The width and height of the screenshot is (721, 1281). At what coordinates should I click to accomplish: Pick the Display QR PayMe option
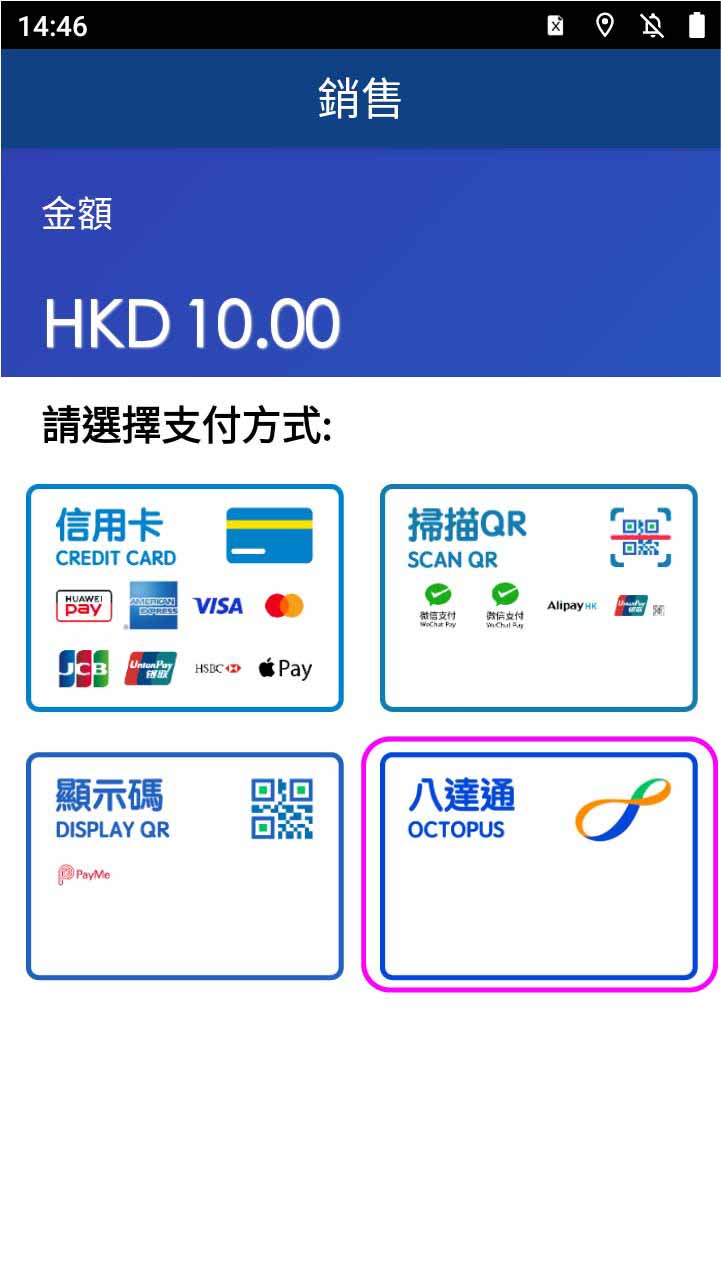[x=185, y=866]
